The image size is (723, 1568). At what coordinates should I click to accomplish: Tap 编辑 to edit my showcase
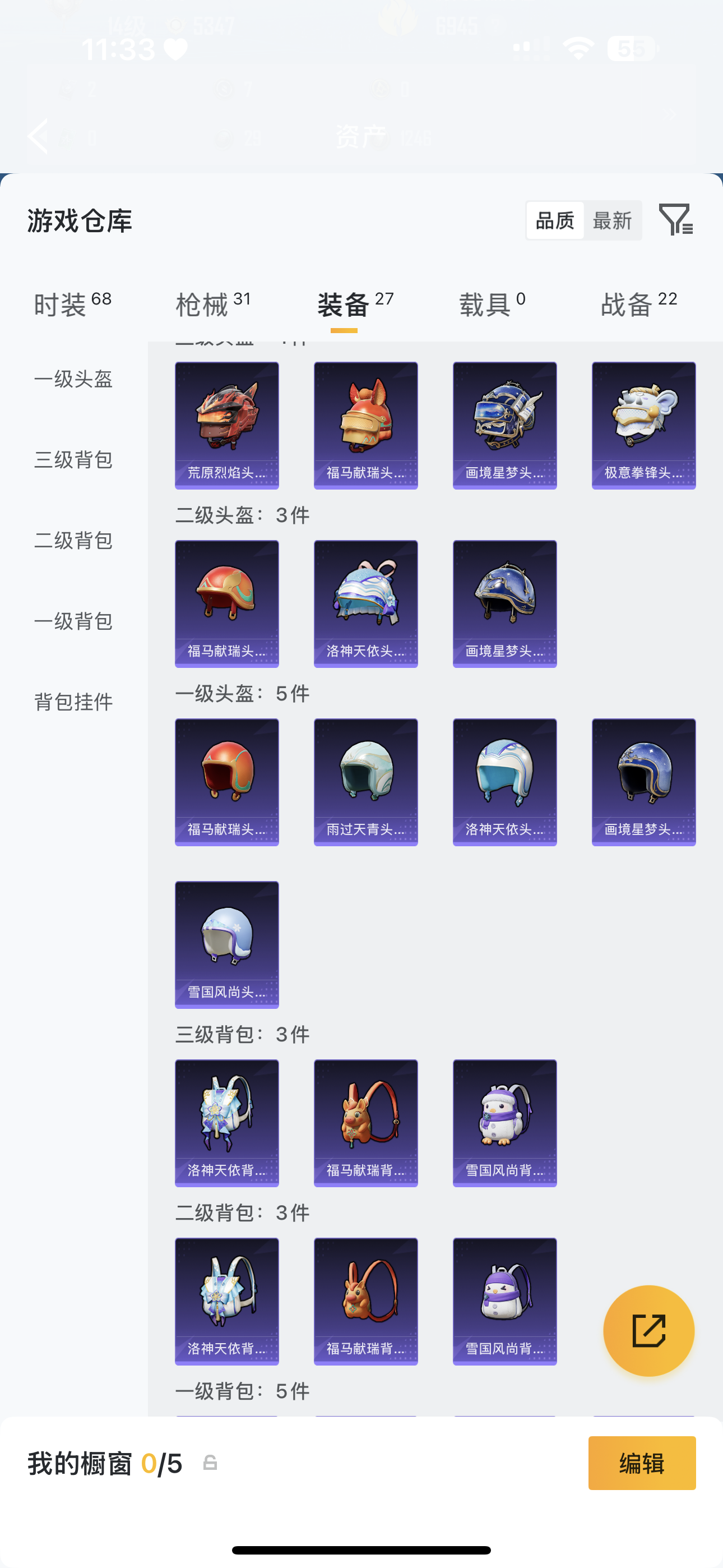pos(641,1463)
